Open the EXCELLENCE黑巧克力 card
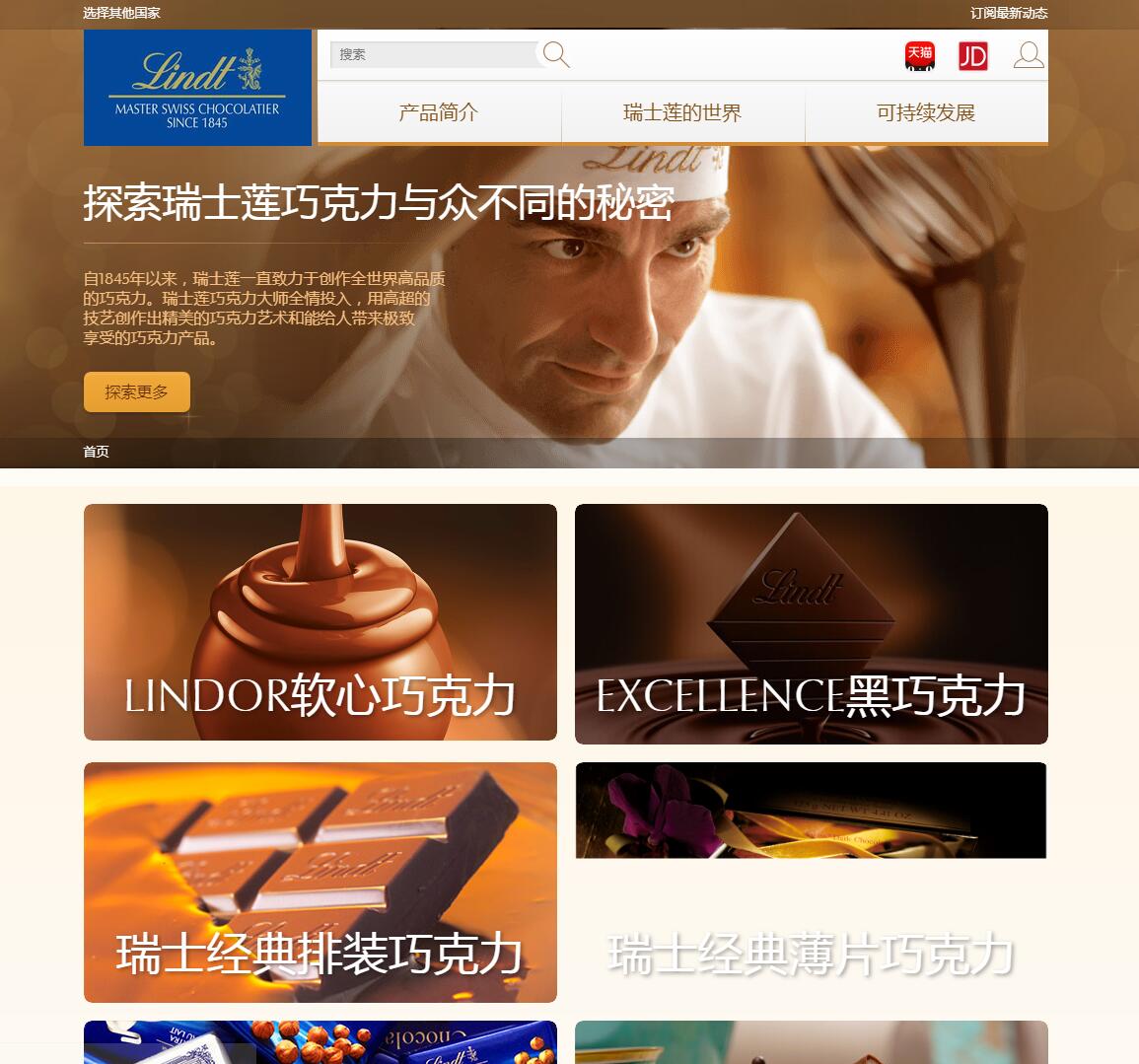Screen dimensions: 1139x1064 click(x=811, y=623)
